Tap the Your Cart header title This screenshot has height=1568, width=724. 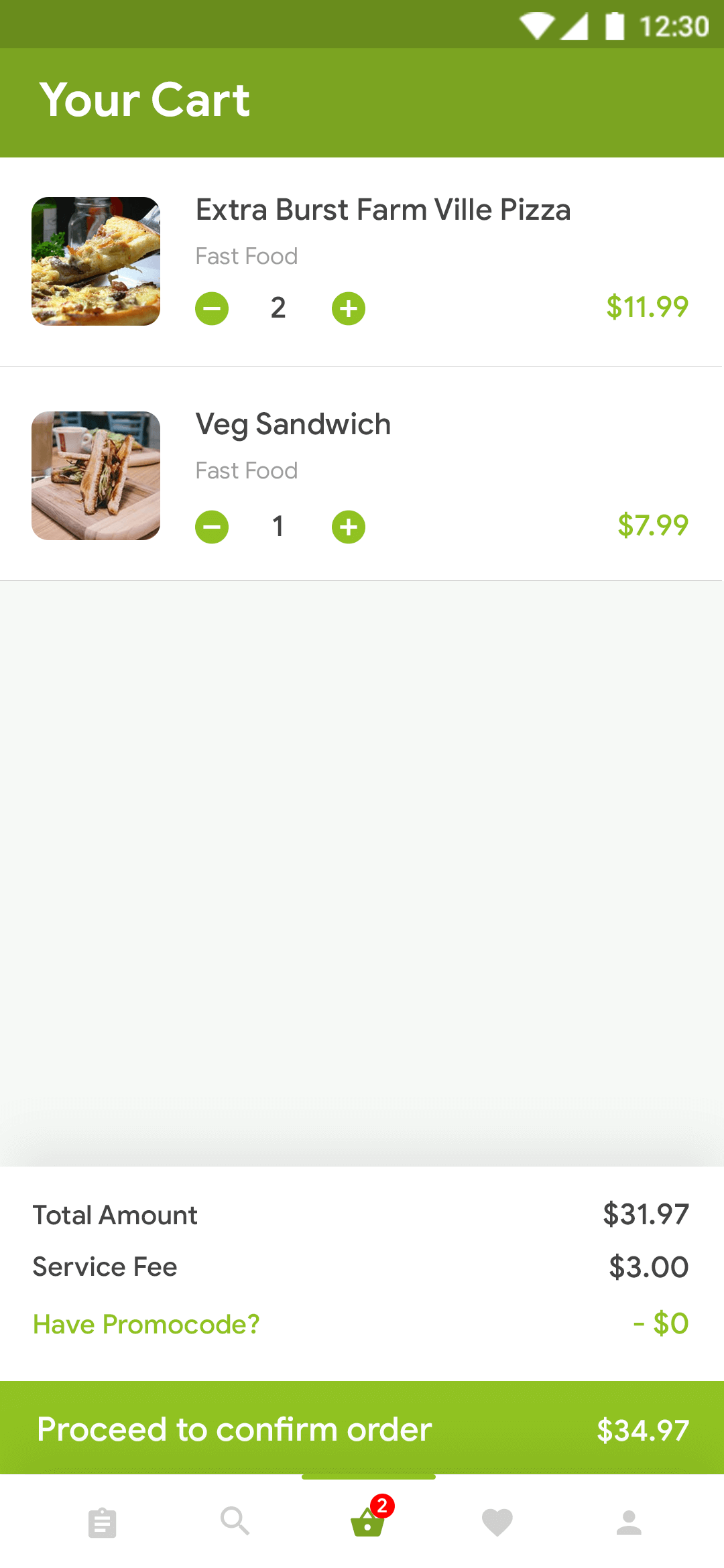pyautogui.click(x=145, y=101)
